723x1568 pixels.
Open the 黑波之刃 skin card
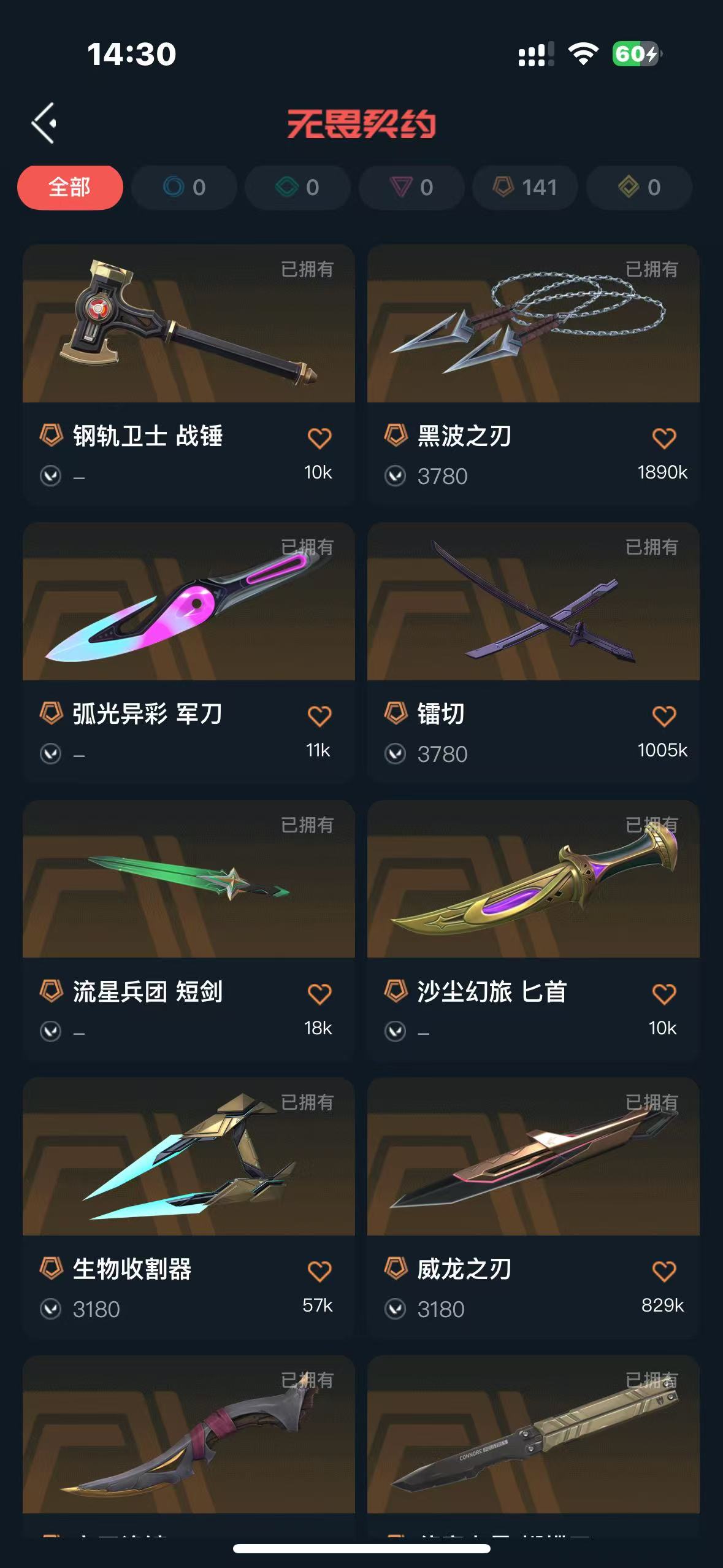[x=533, y=324]
